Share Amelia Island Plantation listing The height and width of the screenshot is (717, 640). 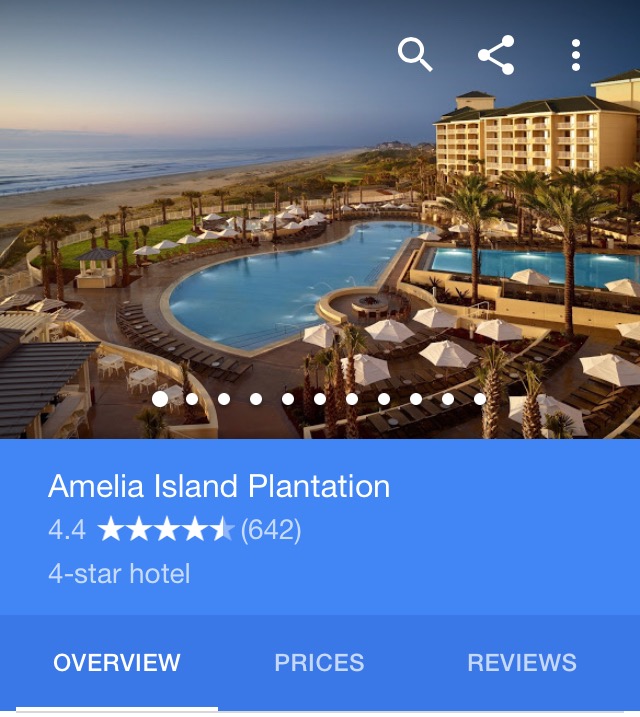pos(495,54)
